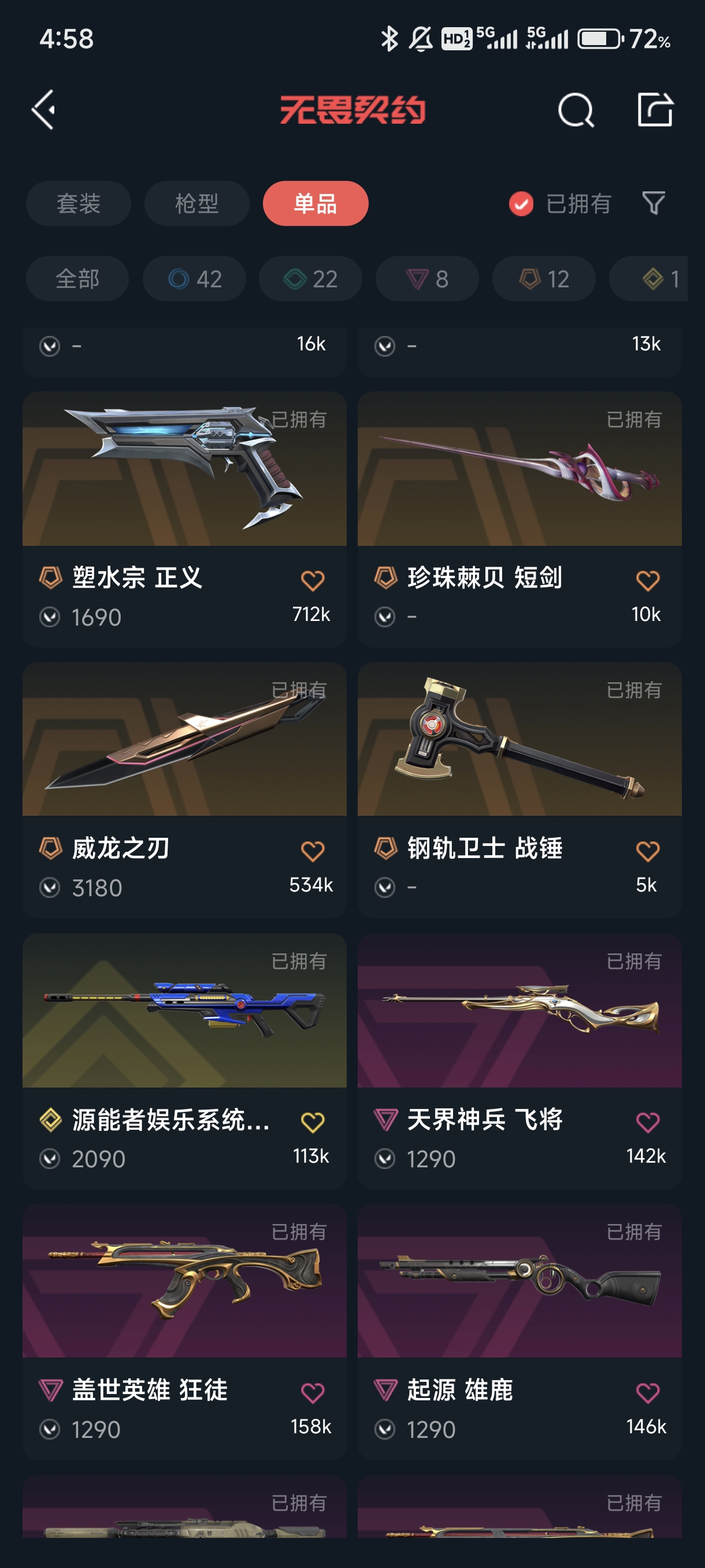The width and height of the screenshot is (705, 1568).
Task: Switch to the 套装 tab
Action: click(x=79, y=204)
